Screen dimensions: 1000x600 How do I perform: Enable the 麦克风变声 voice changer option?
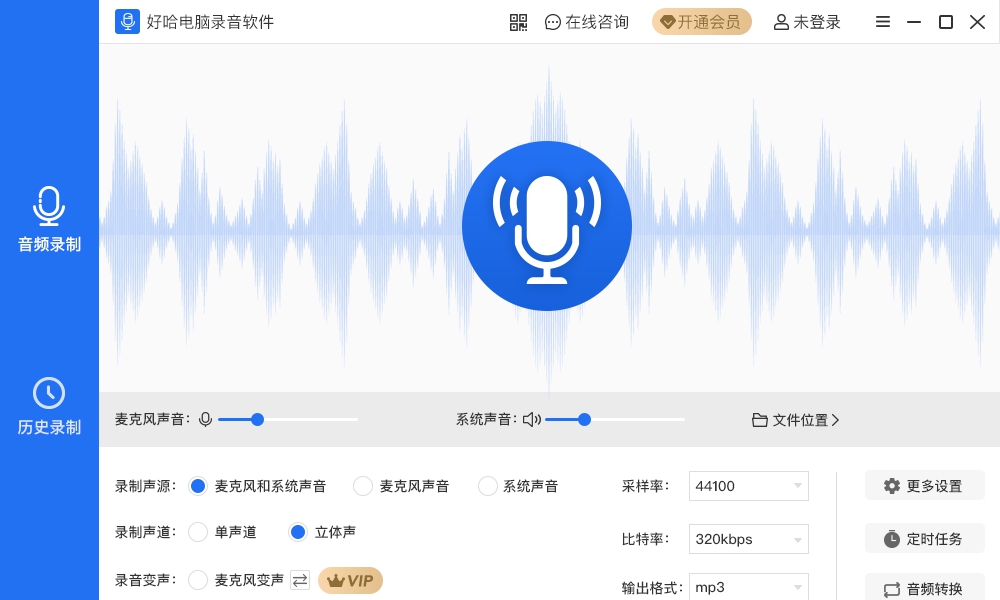(x=198, y=580)
